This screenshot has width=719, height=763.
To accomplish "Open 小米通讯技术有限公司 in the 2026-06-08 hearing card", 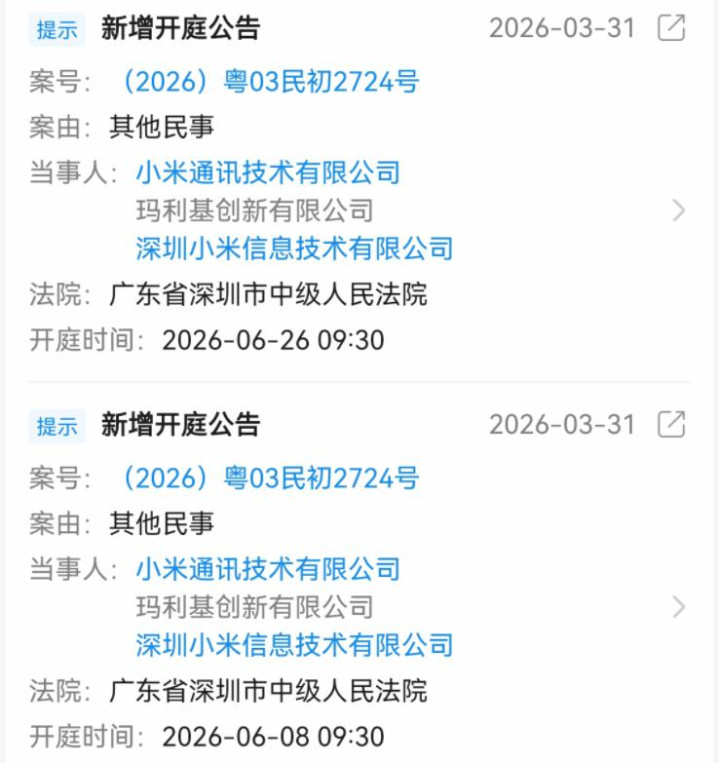I will pyautogui.click(x=268, y=569).
